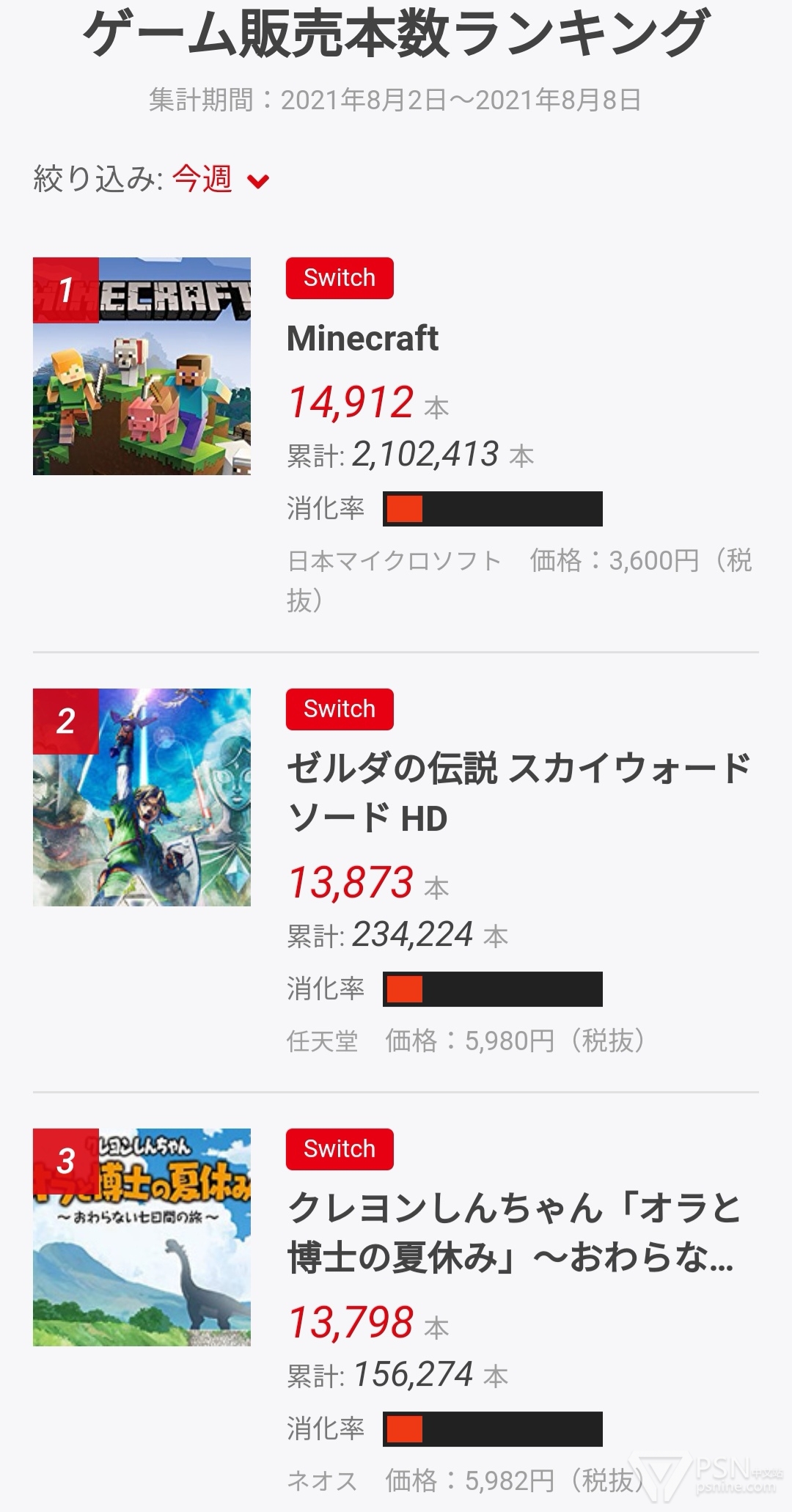Viewport: 792px width, 1512px height.
Task: Open the クレヨンしんちゃん cover thumbnail
Action: coord(142,1237)
